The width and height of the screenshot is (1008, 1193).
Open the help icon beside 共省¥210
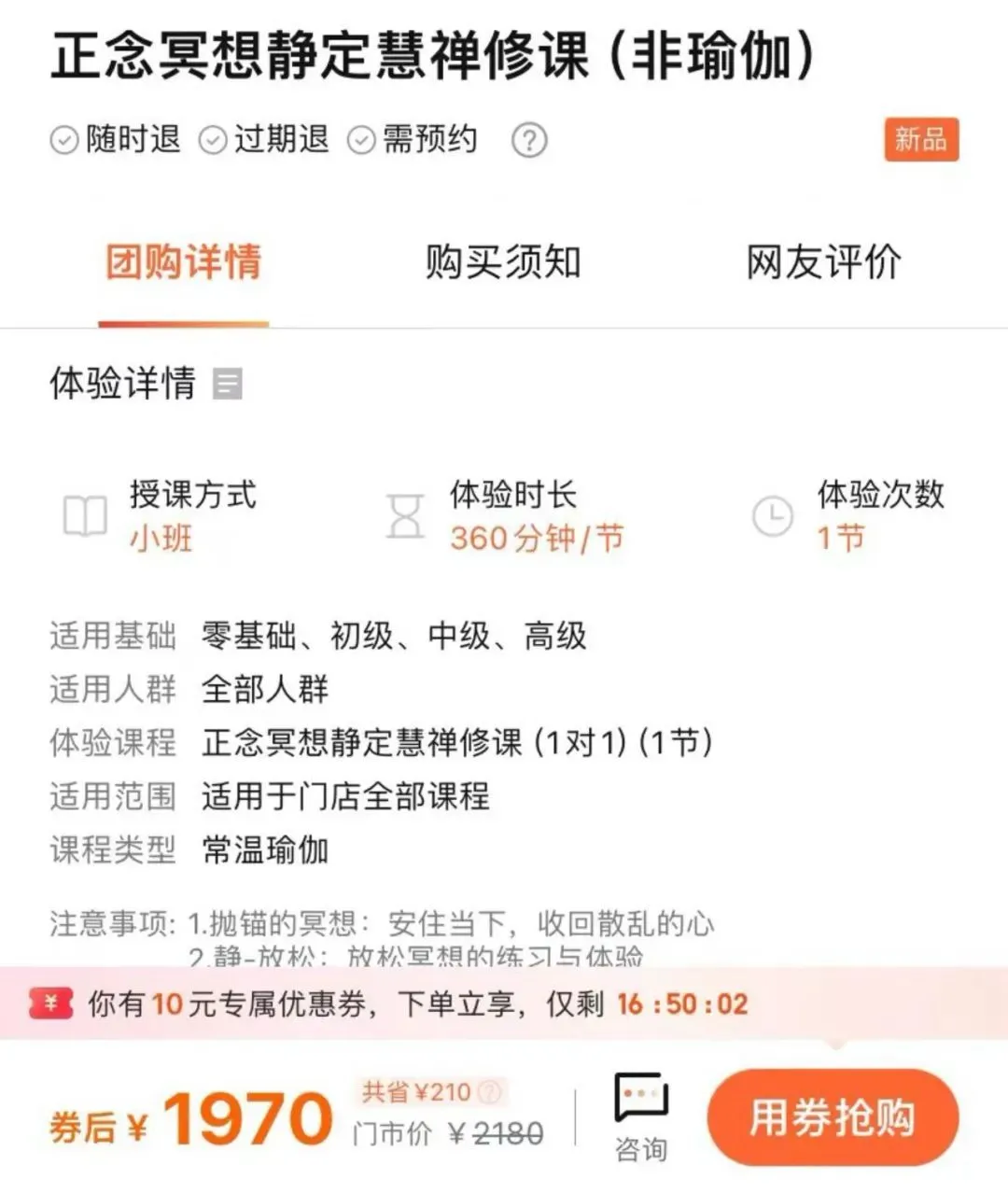coord(489,1091)
